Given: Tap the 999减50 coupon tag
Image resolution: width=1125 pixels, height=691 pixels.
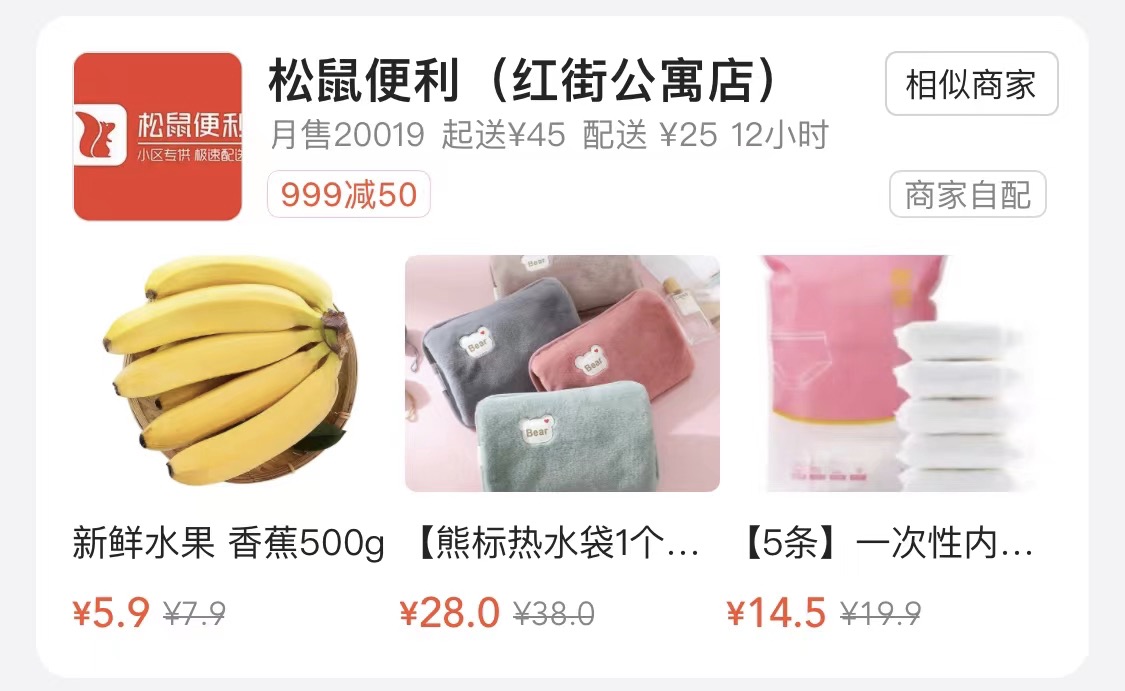Looking at the screenshot, I should click(348, 195).
